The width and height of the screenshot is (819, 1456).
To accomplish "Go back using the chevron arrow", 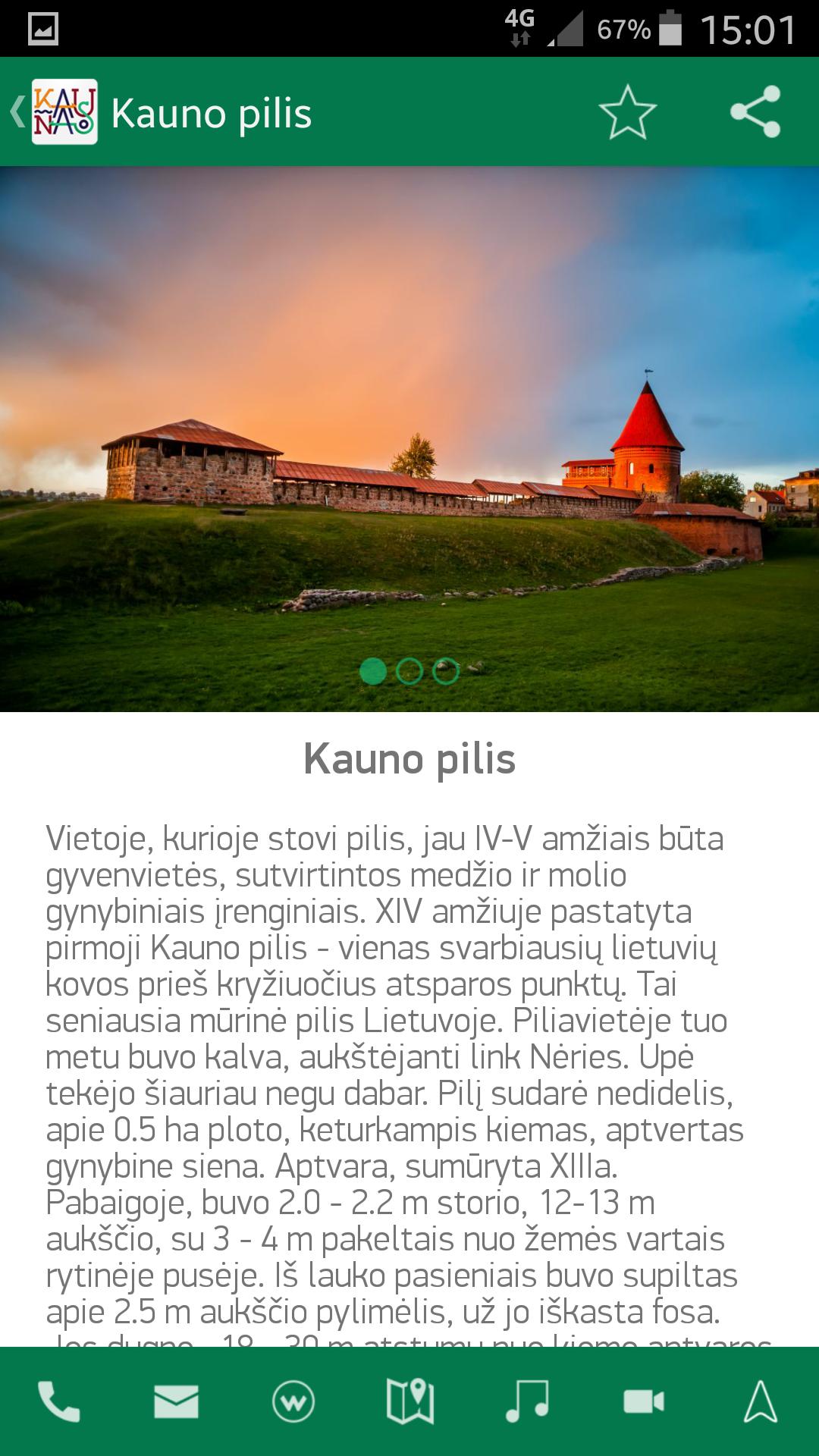I will [17, 112].
